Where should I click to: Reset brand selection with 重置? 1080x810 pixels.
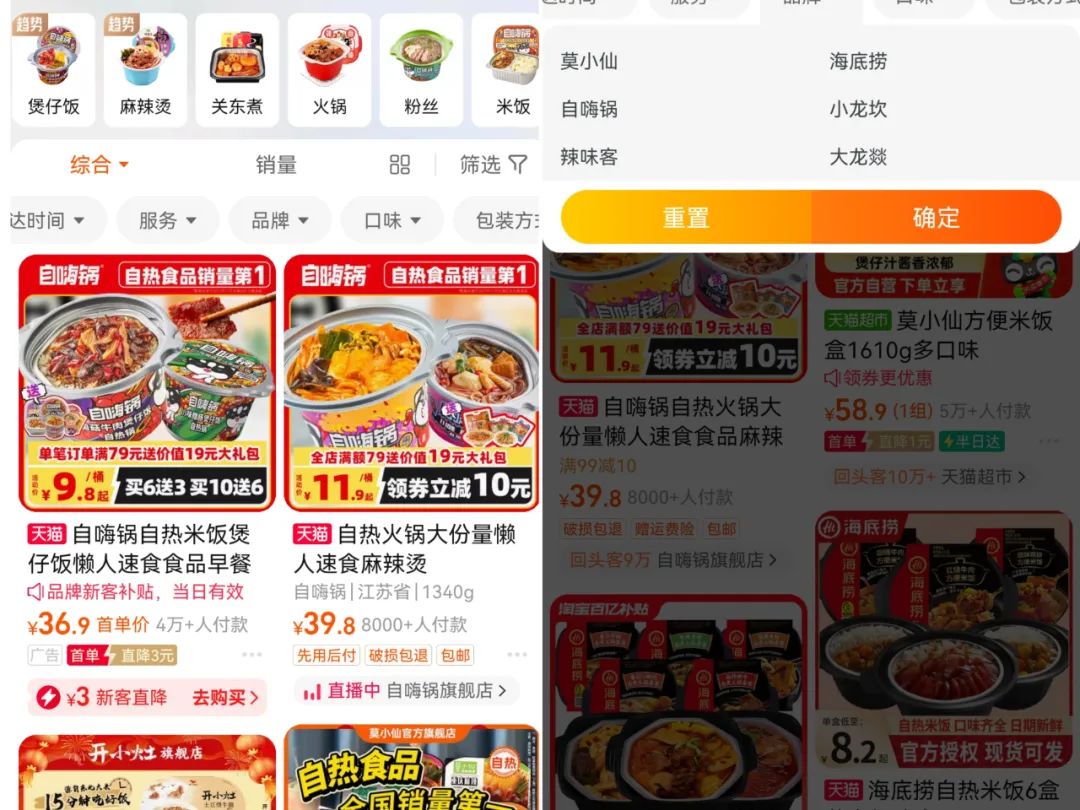686,218
